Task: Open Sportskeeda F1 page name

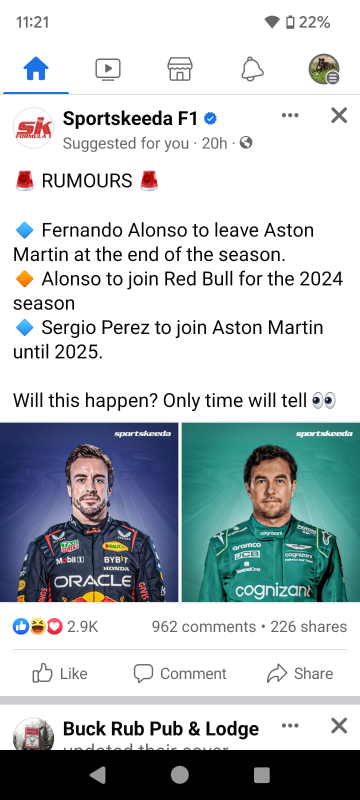Action: tap(130, 118)
